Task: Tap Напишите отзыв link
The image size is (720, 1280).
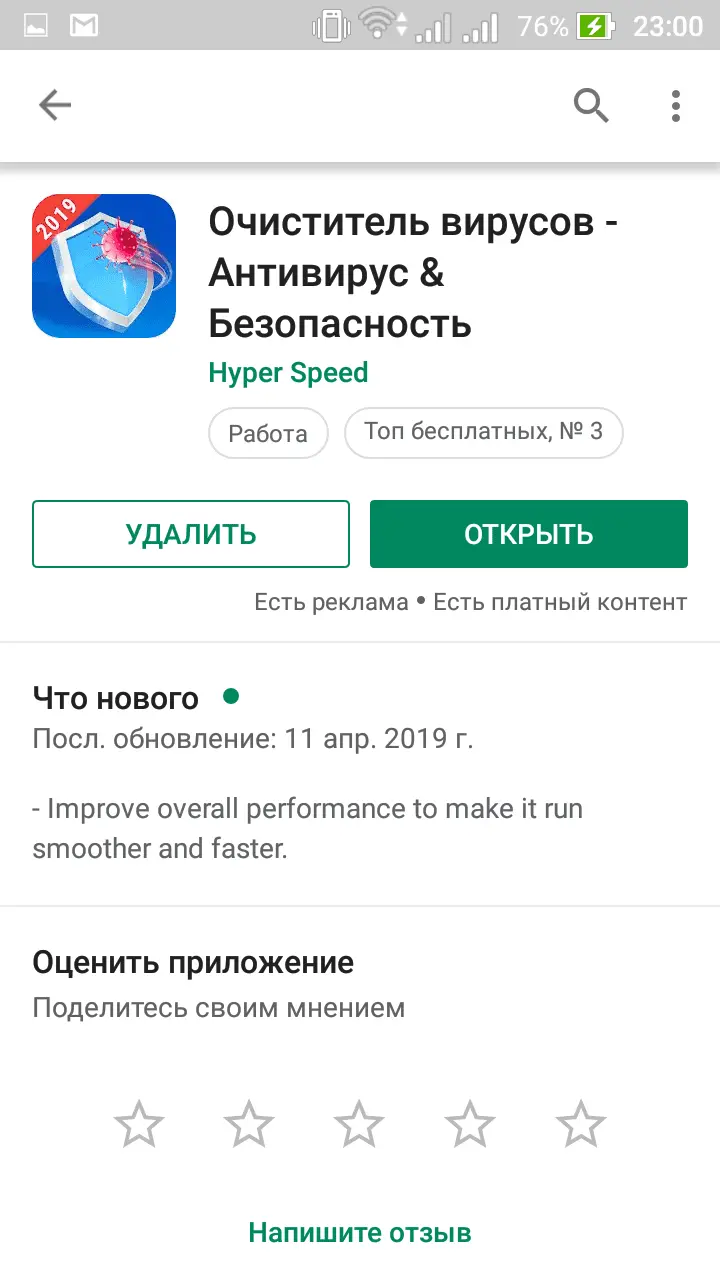Action: point(359,1232)
